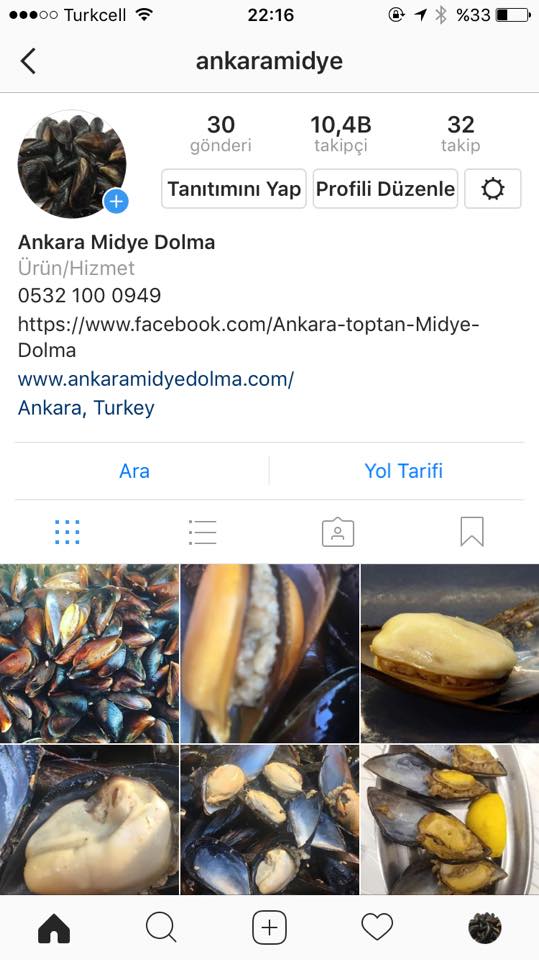Create a new post with the plus button
Viewport: 539px width, 960px height.
click(270, 928)
